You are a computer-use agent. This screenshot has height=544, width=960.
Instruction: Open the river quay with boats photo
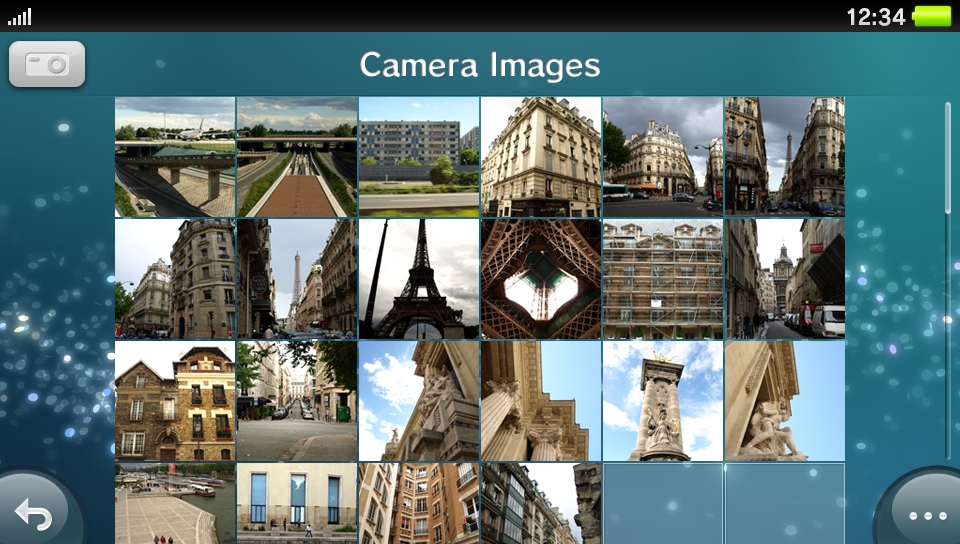click(175, 503)
